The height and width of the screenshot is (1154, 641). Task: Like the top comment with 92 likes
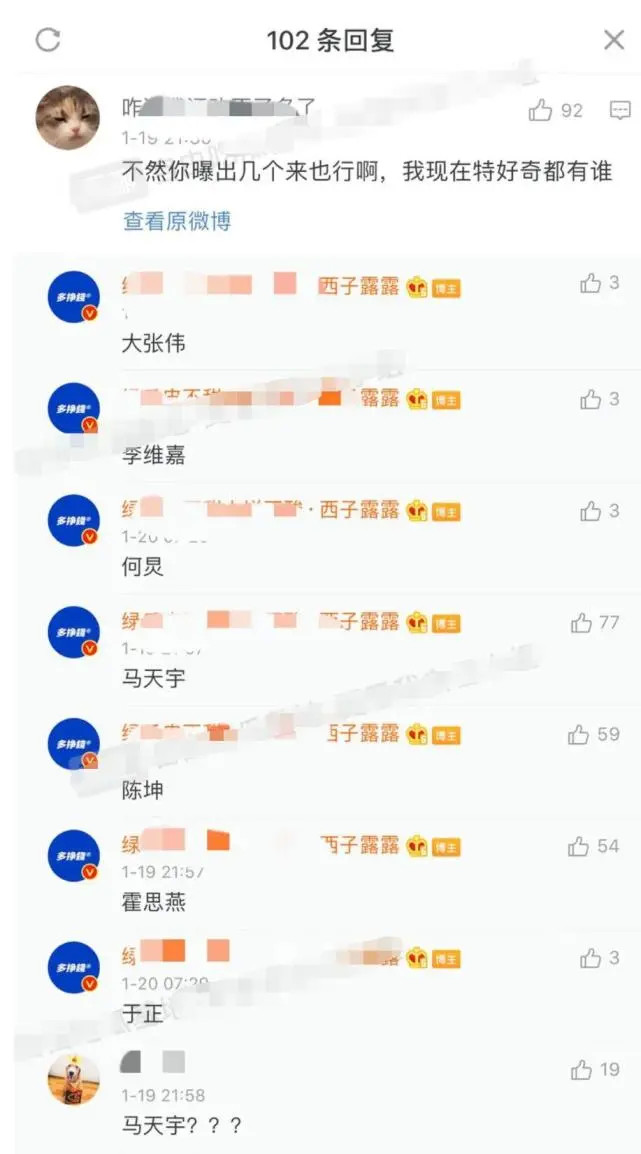[542, 111]
